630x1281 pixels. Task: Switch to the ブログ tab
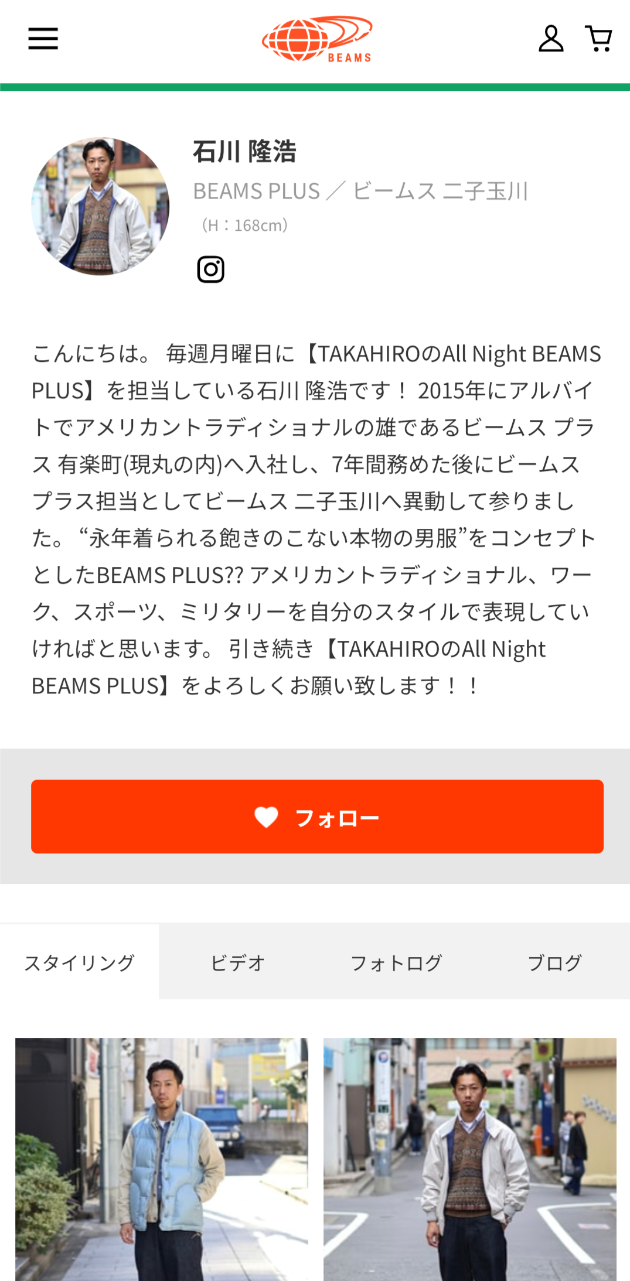tap(554, 962)
